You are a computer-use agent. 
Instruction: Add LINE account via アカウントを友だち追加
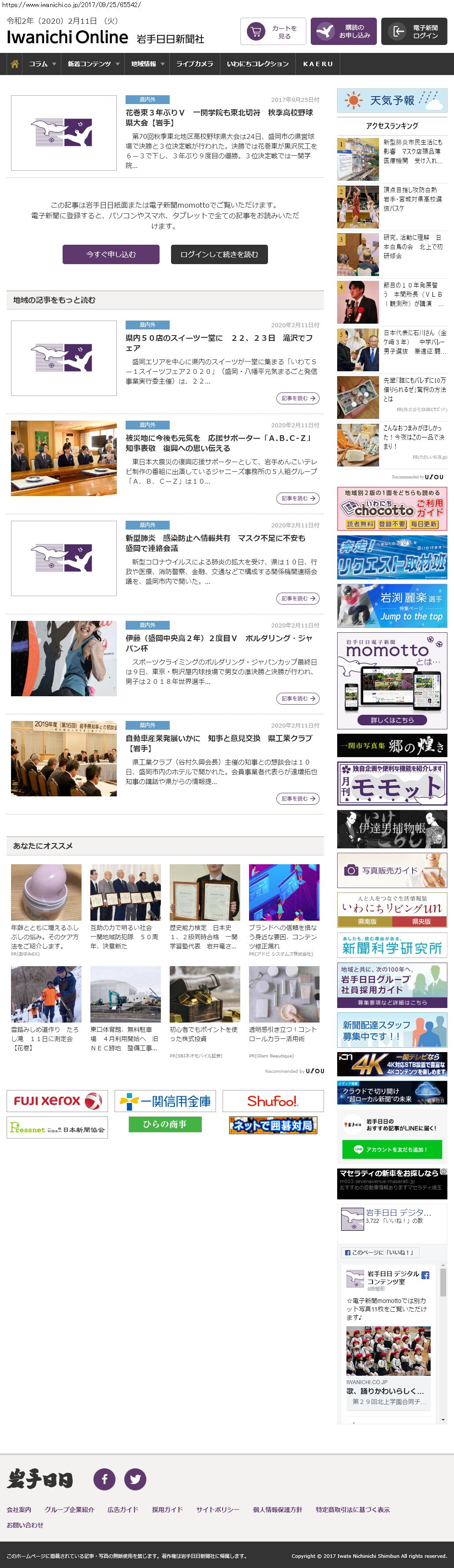pos(392,1149)
